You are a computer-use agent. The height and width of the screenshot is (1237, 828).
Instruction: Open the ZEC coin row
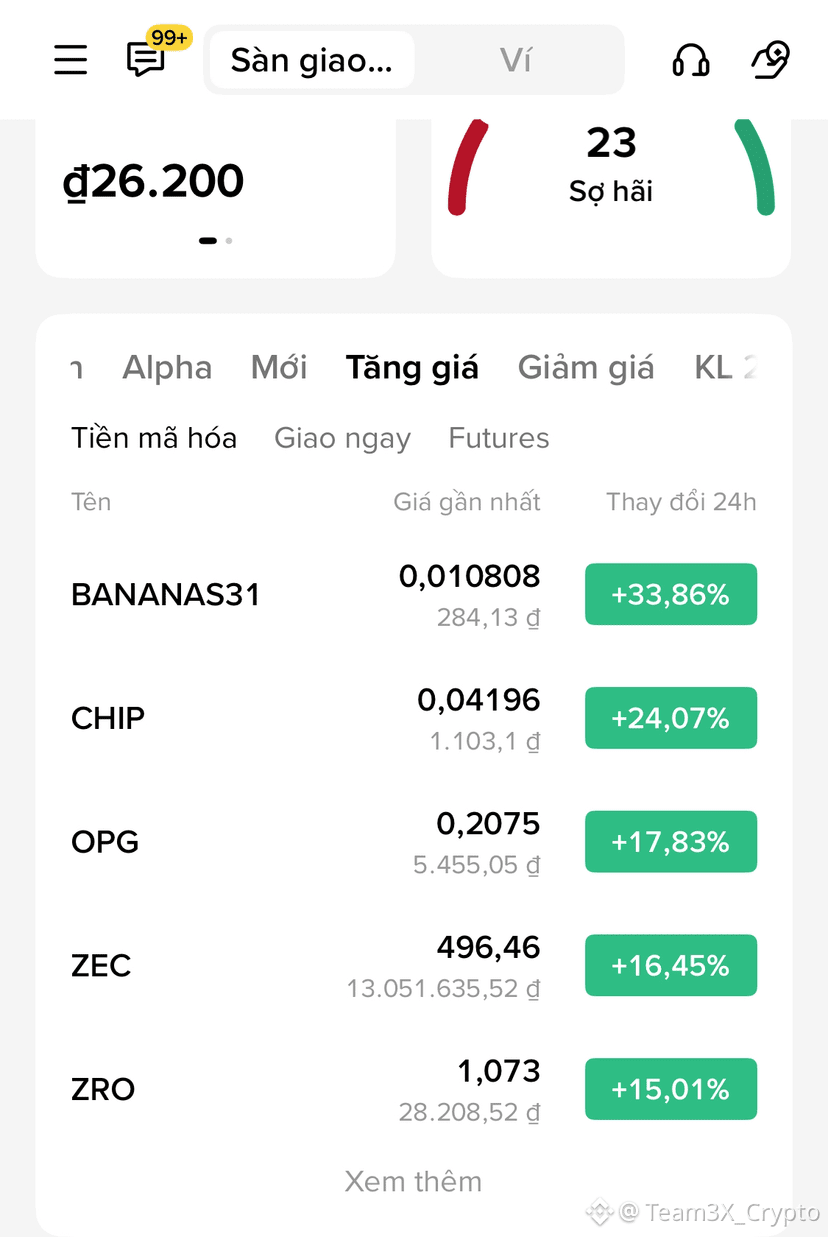coord(414,966)
